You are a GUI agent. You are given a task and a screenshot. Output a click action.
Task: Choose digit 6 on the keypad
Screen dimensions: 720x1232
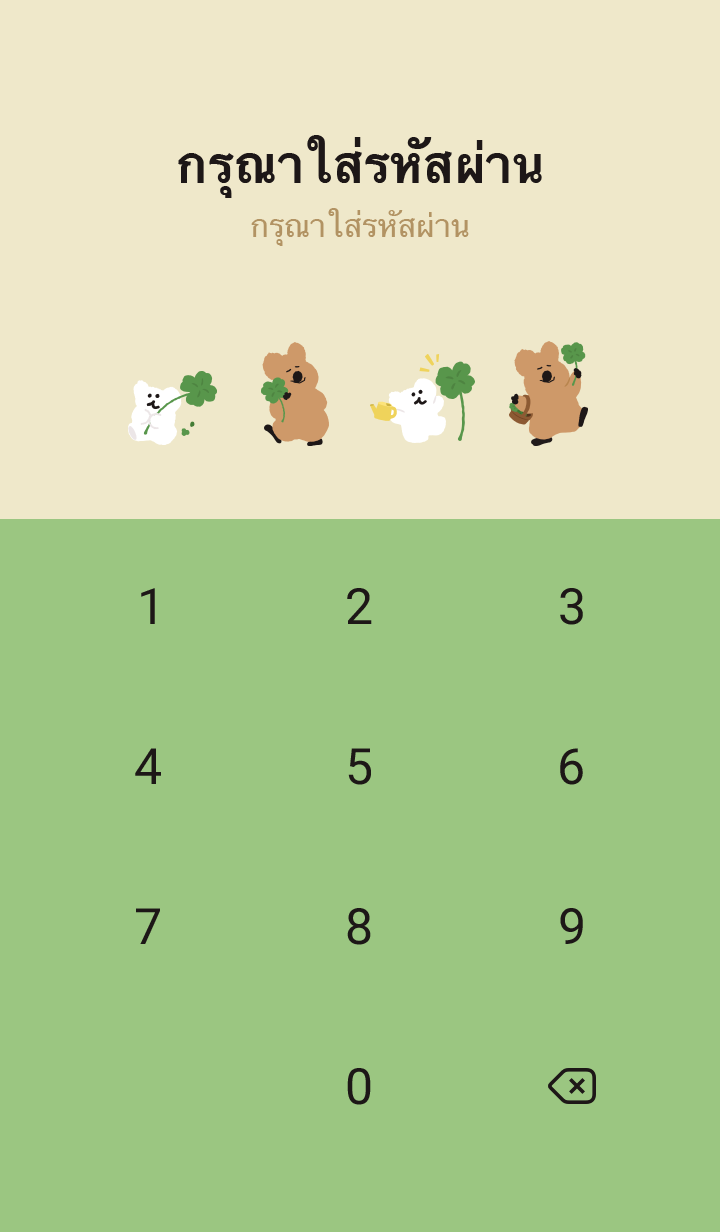pyautogui.click(x=571, y=767)
